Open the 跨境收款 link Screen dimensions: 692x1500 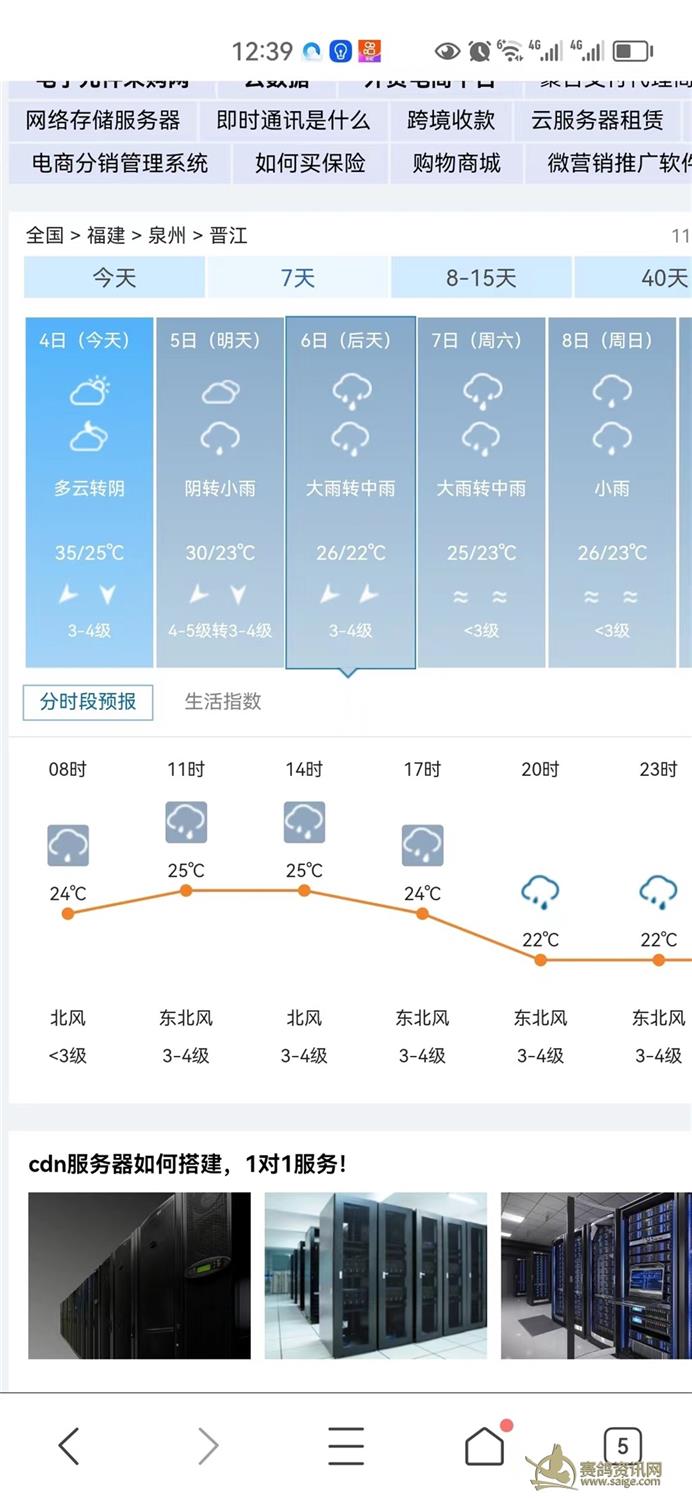tap(451, 121)
